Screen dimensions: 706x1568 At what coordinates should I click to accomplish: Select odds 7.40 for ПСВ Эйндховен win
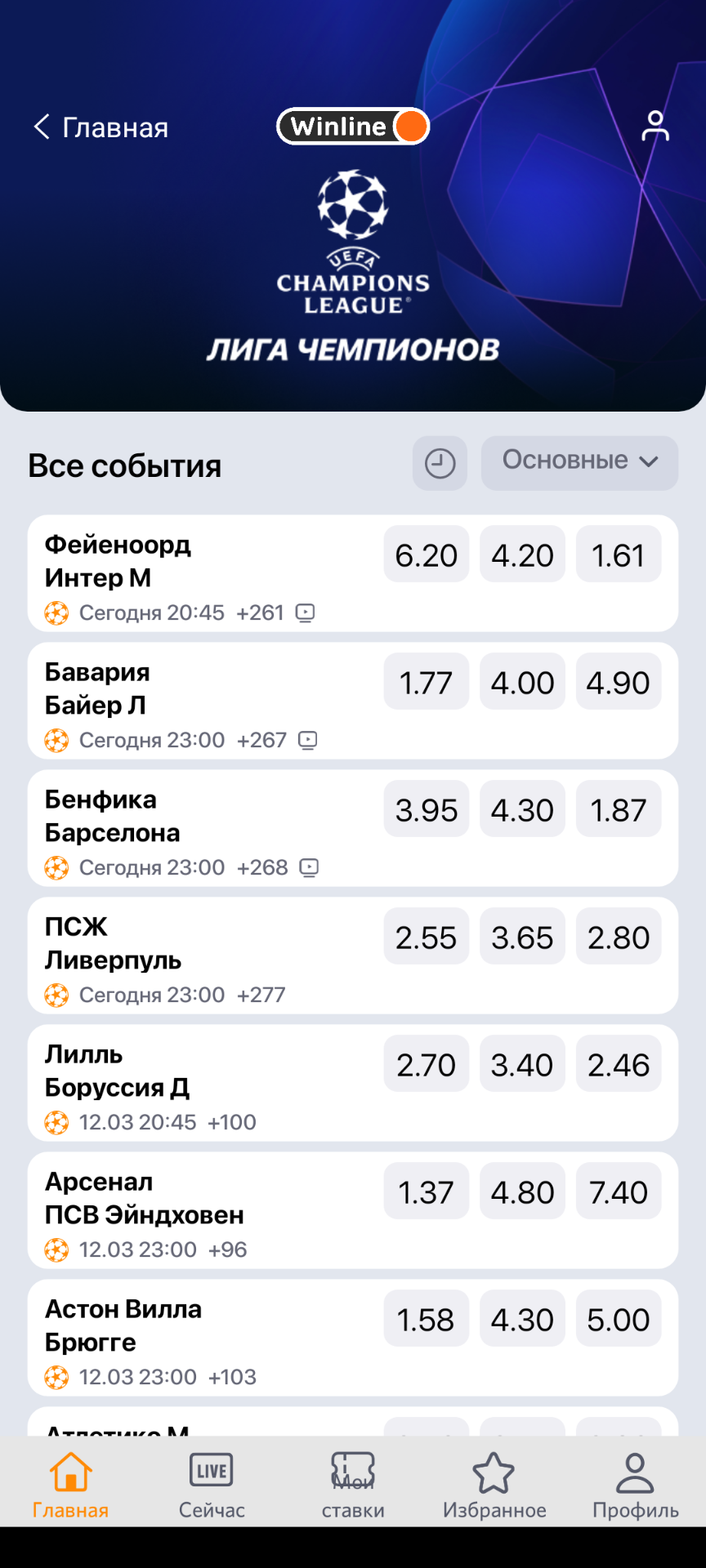coord(619,1191)
